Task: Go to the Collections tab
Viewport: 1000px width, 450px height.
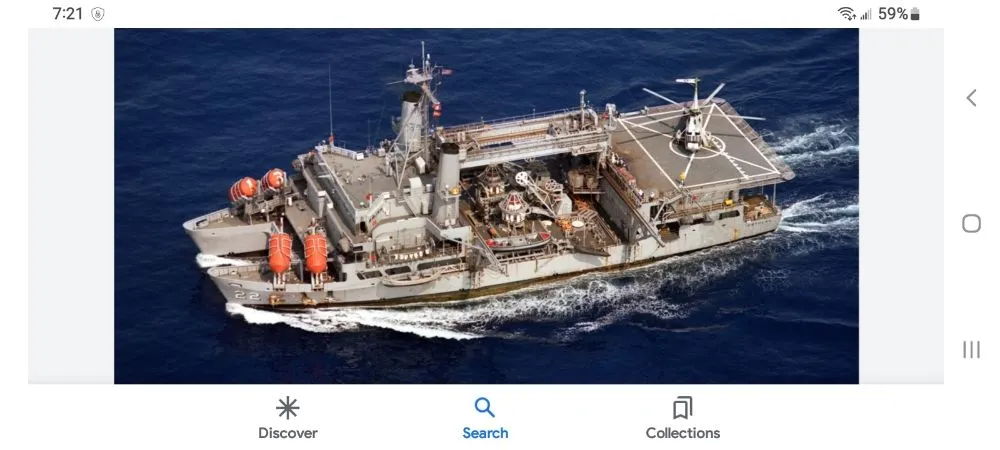Action: [682, 418]
